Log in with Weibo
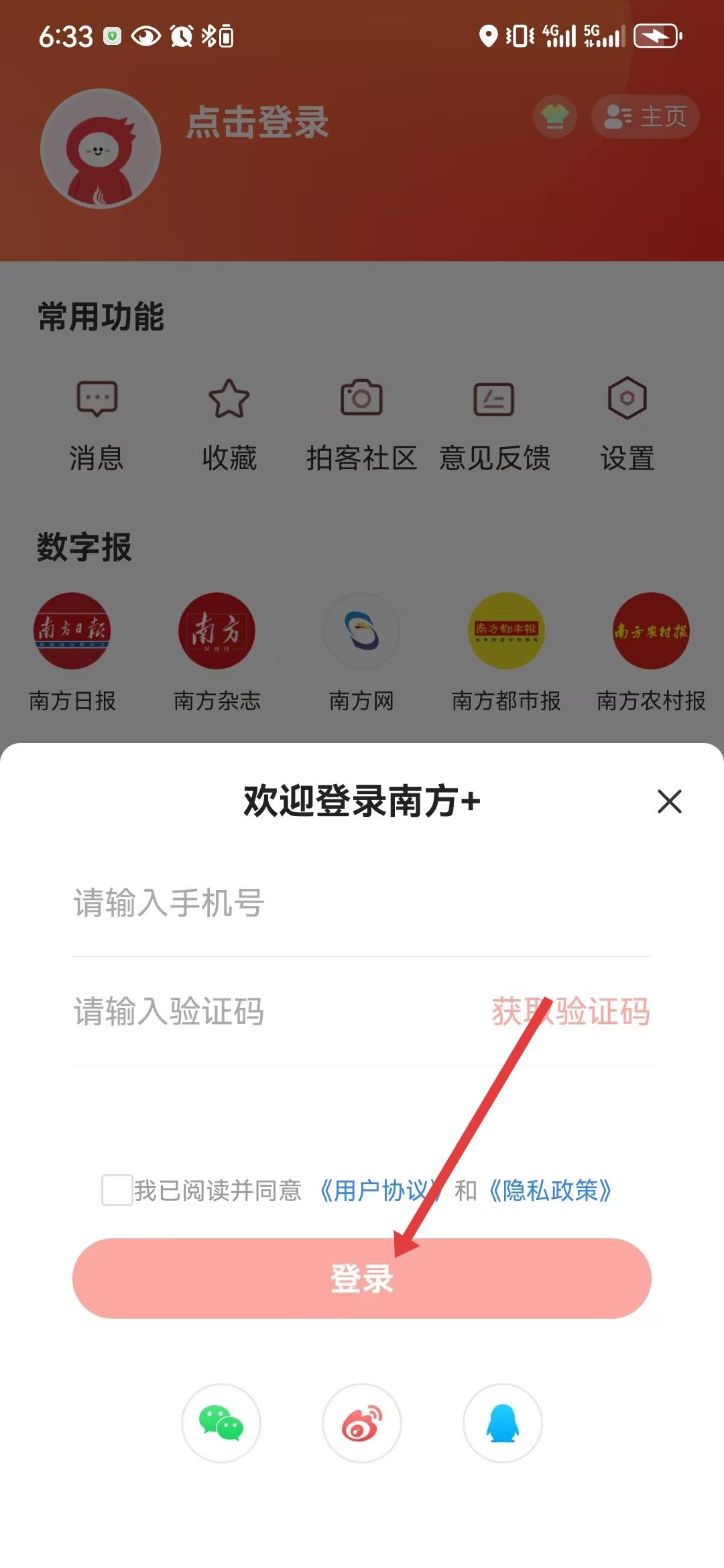 (362, 1423)
